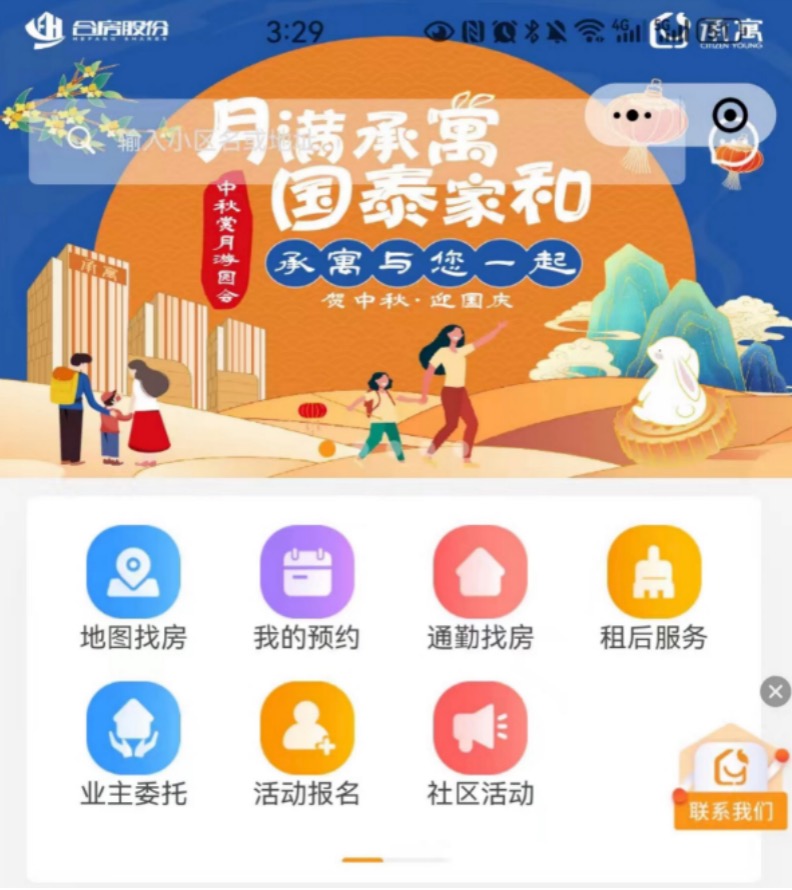Close the mini program with the target icon
792x890 pixels.
point(730,116)
